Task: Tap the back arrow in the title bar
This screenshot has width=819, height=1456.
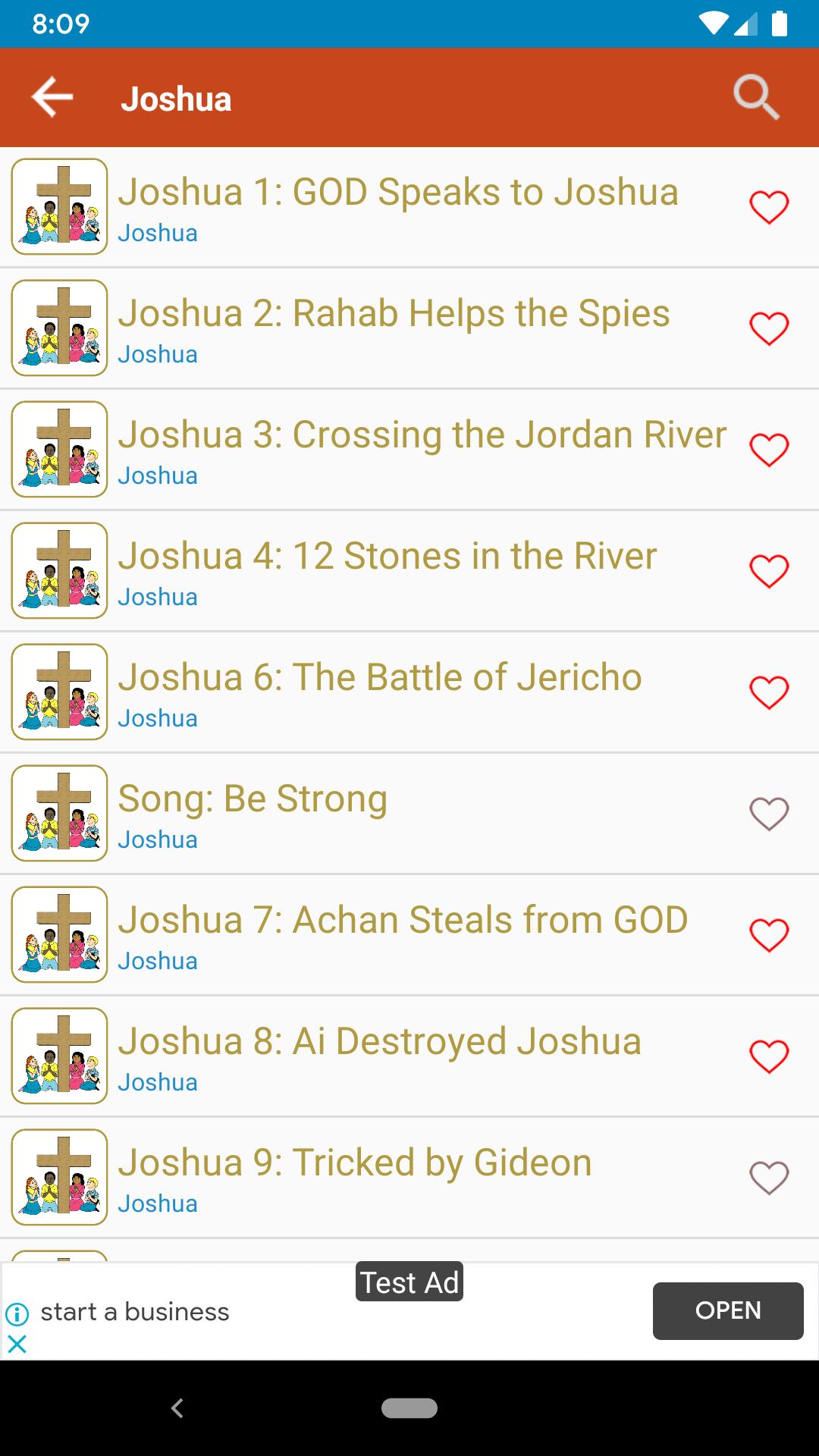Action: [50, 97]
